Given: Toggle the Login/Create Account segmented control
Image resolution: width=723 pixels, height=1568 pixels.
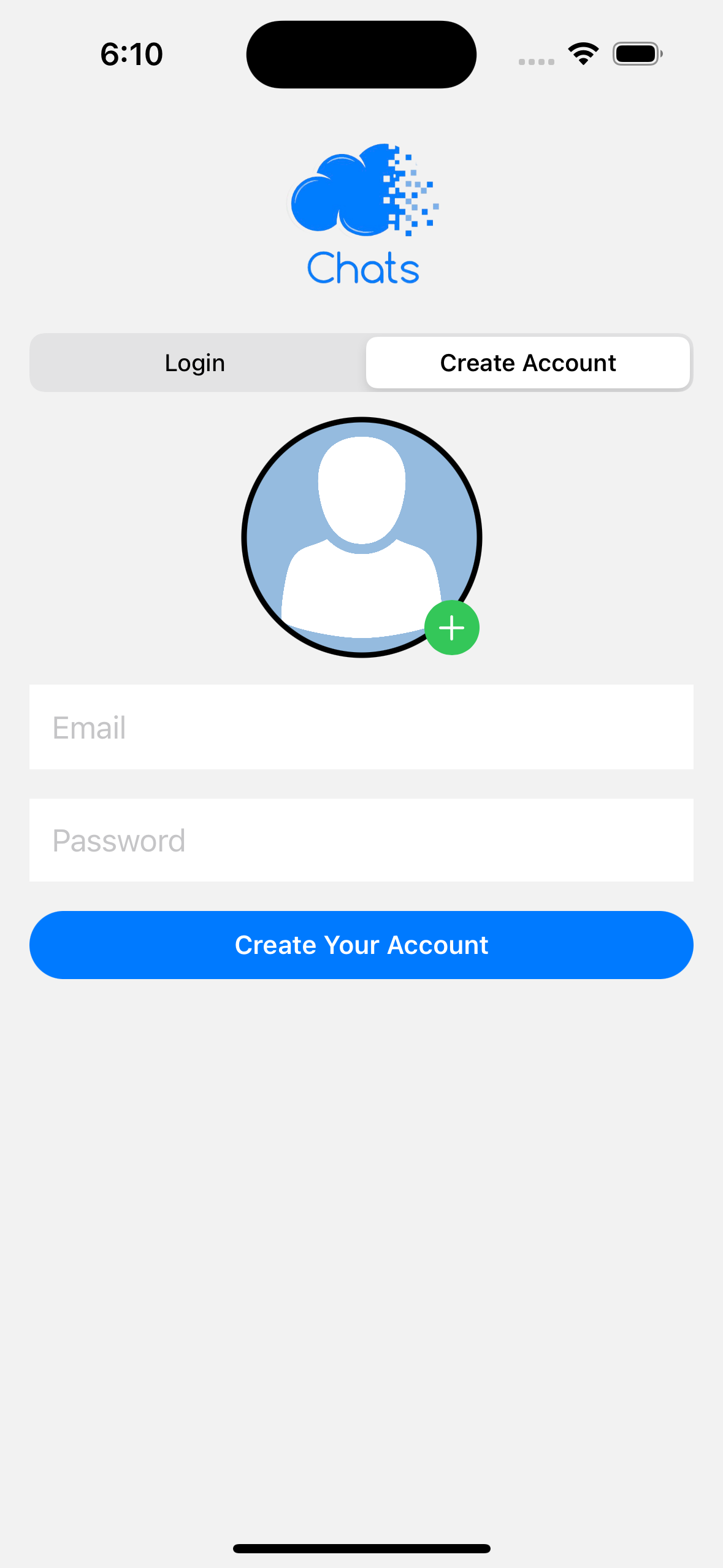Looking at the screenshot, I should (x=361, y=363).
